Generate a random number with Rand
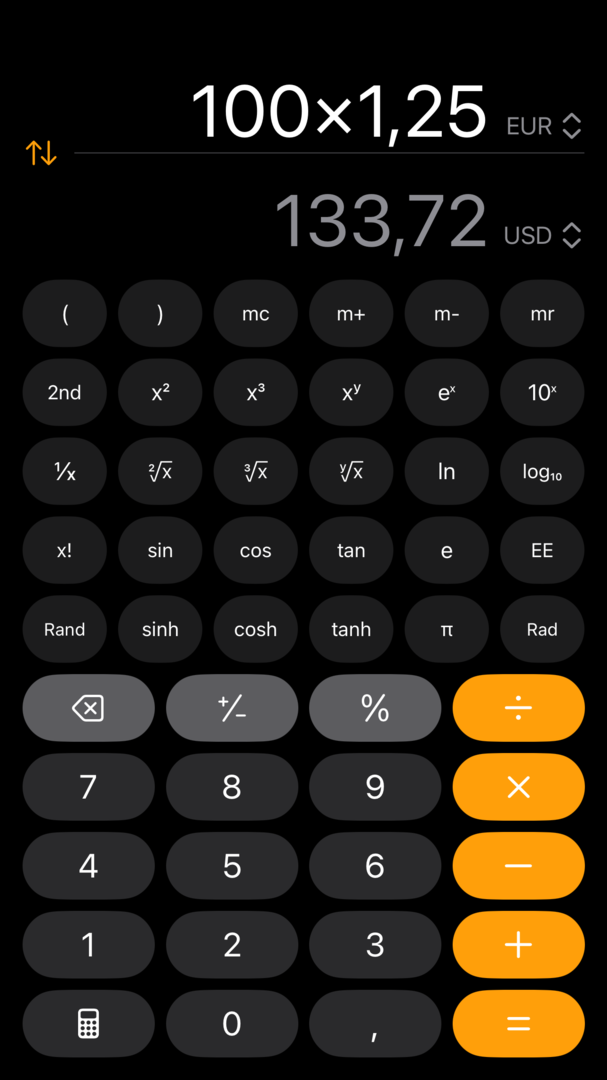Image resolution: width=607 pixels, height=1080 pixels. tap(65, 630)
